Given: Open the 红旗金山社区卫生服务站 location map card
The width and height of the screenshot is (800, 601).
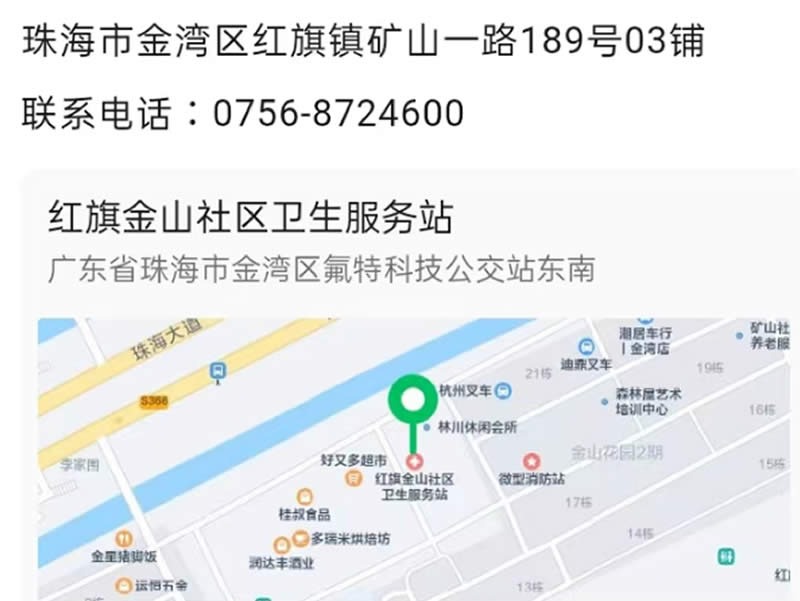Looking at the screenshot, I should click(250, 218).
